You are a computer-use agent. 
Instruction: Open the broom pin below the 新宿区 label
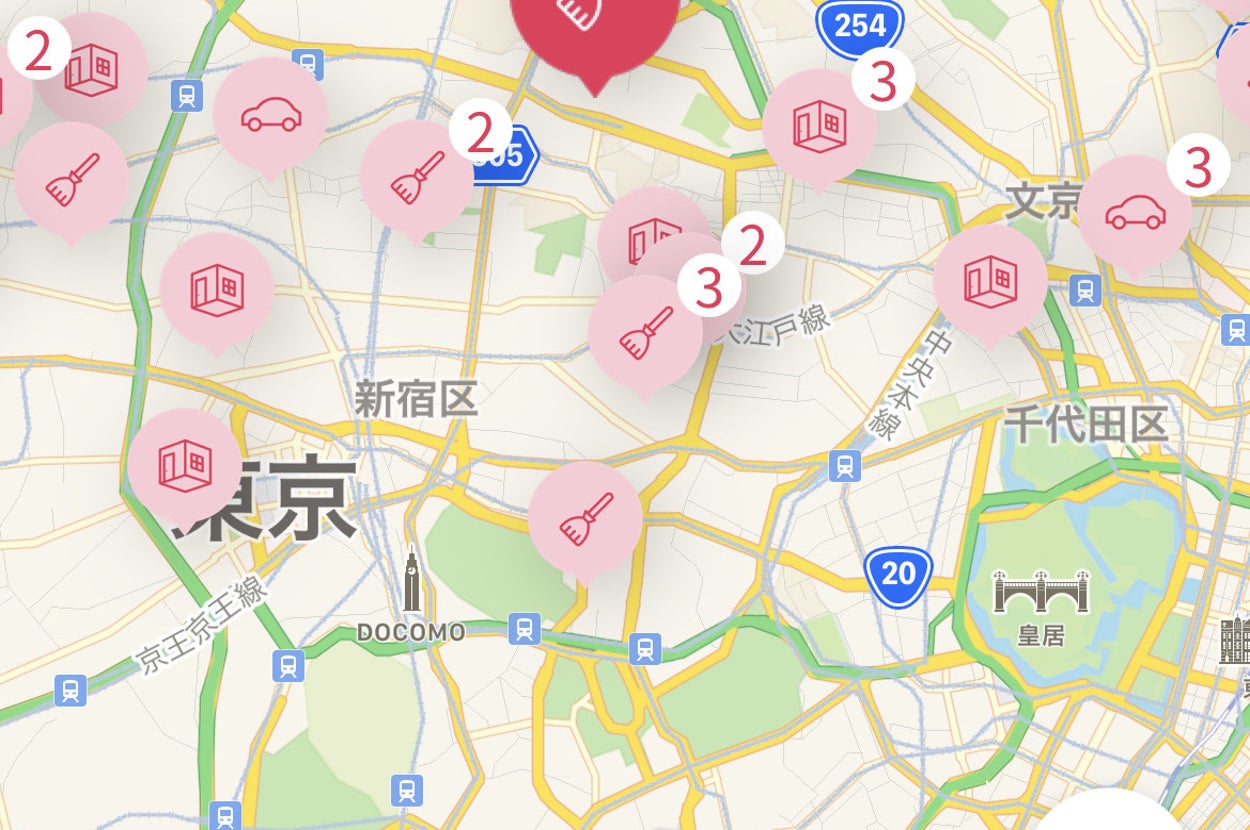585,519
